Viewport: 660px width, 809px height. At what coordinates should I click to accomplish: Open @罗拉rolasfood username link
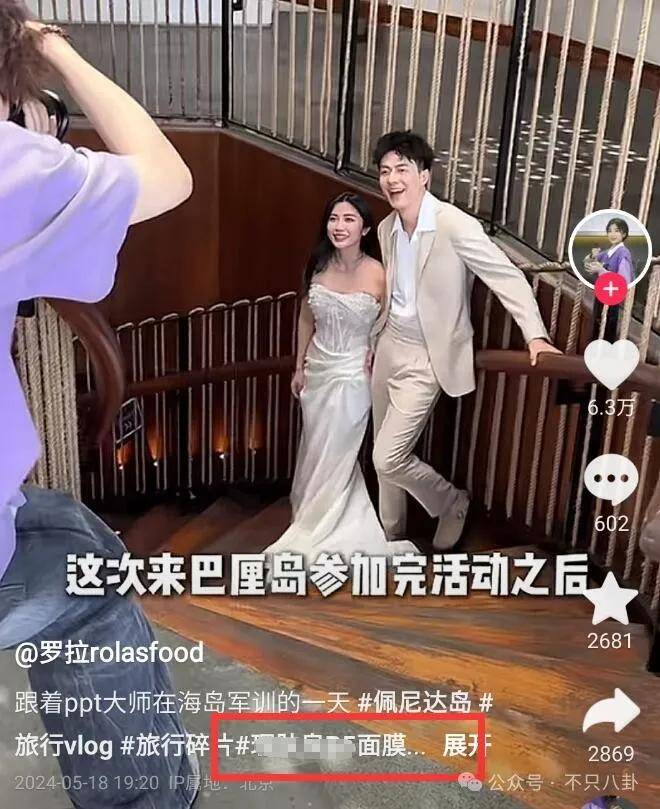[110, 654]
